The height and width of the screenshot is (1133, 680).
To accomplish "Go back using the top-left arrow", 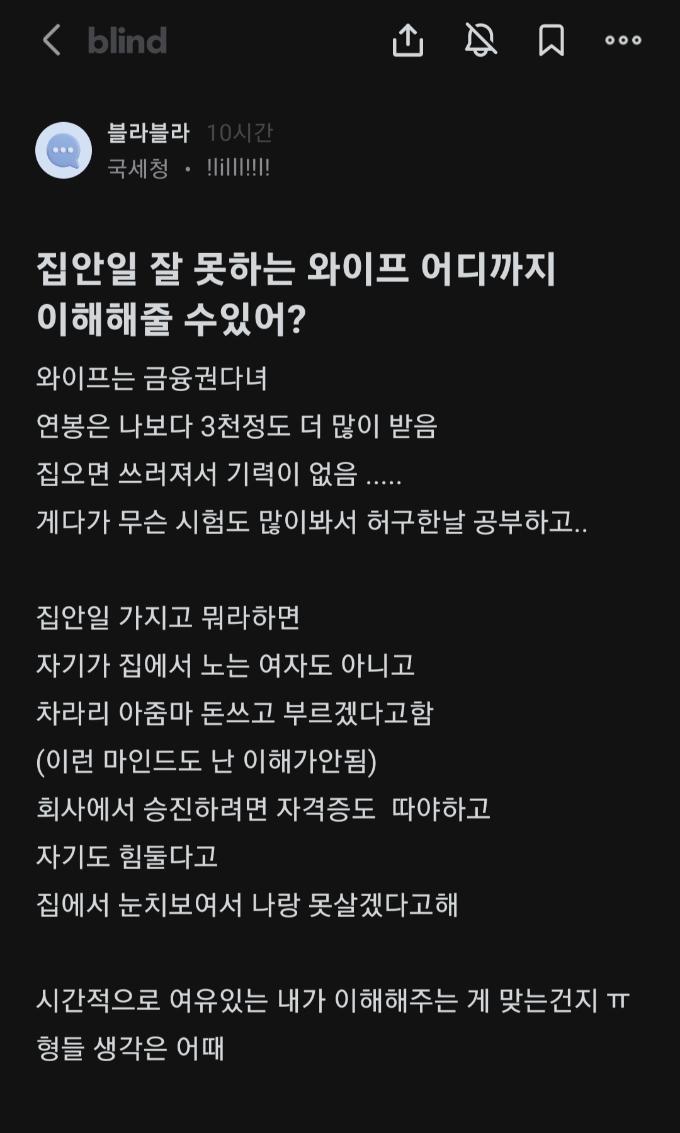I will click(52, 41).
